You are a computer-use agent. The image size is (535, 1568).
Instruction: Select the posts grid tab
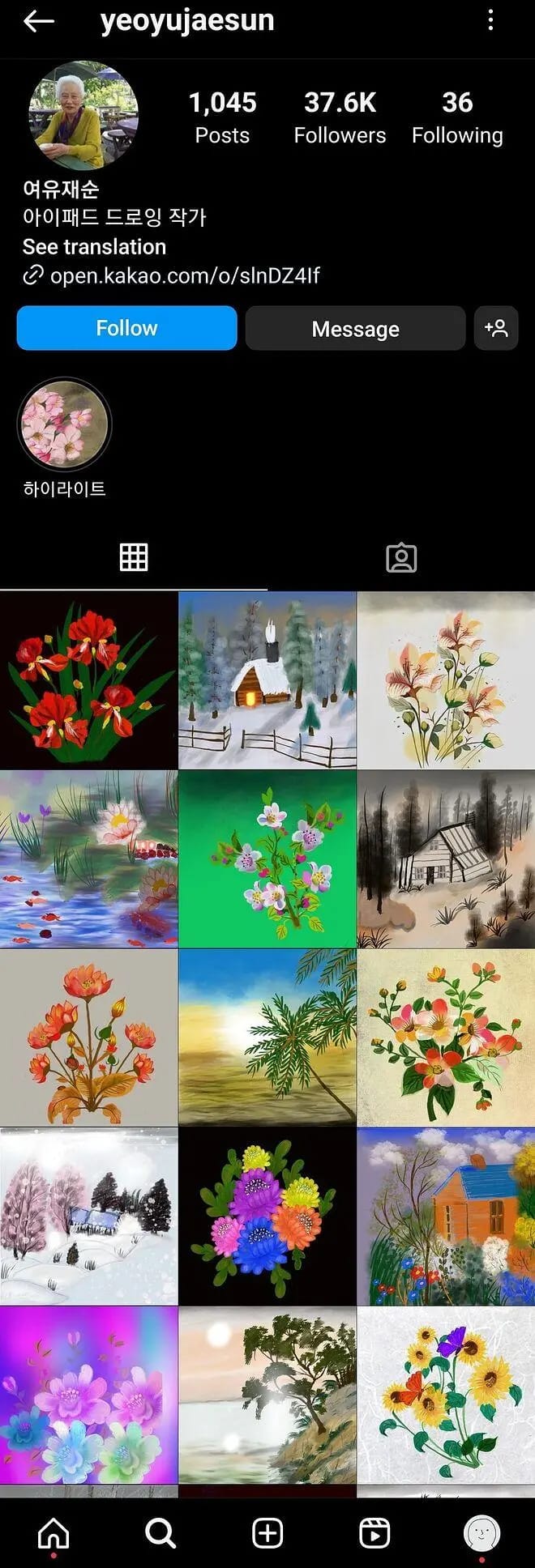(x=134, y=557)
